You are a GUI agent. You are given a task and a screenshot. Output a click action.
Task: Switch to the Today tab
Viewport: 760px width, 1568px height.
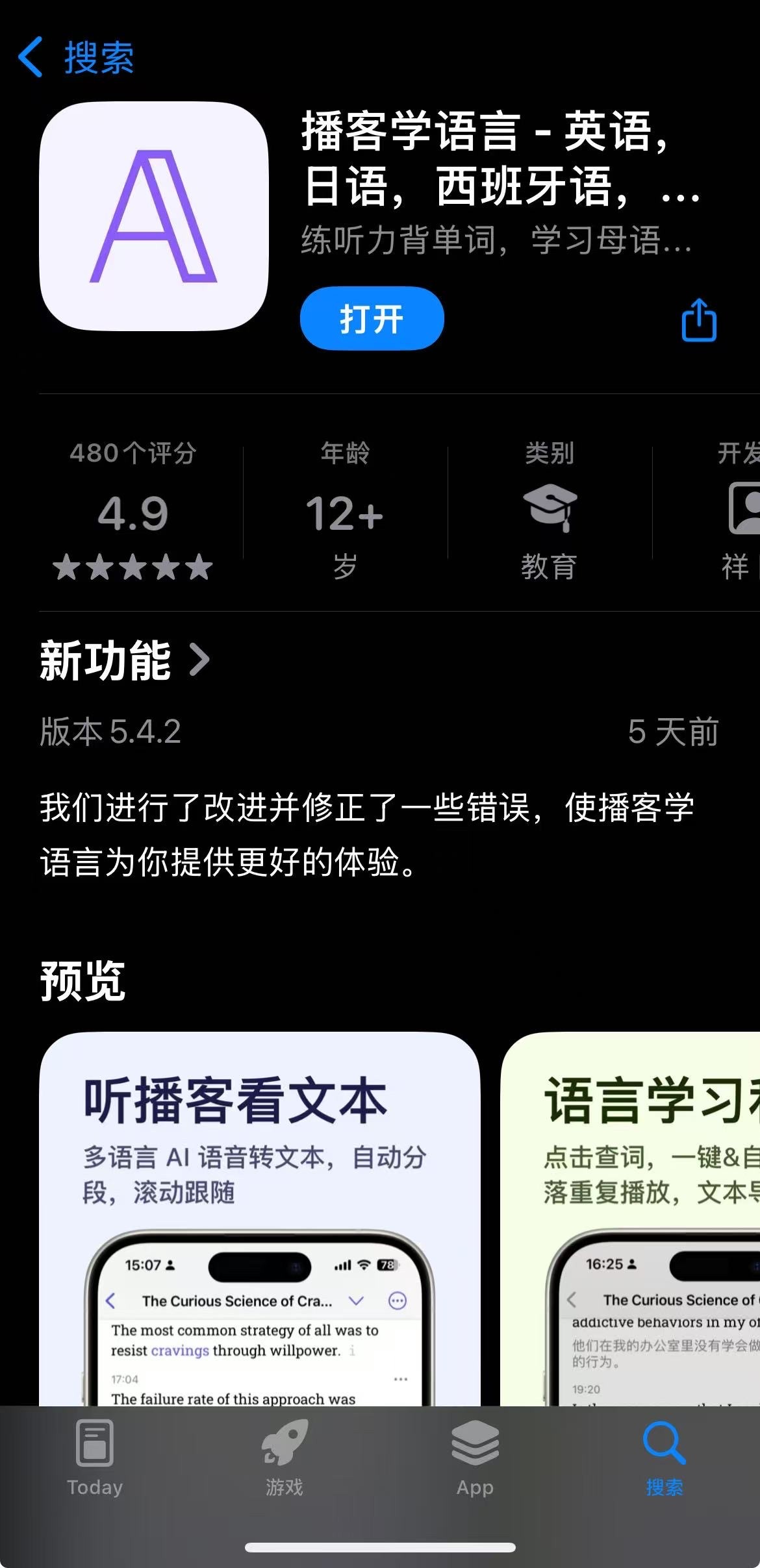click(x=95, y=1458)
